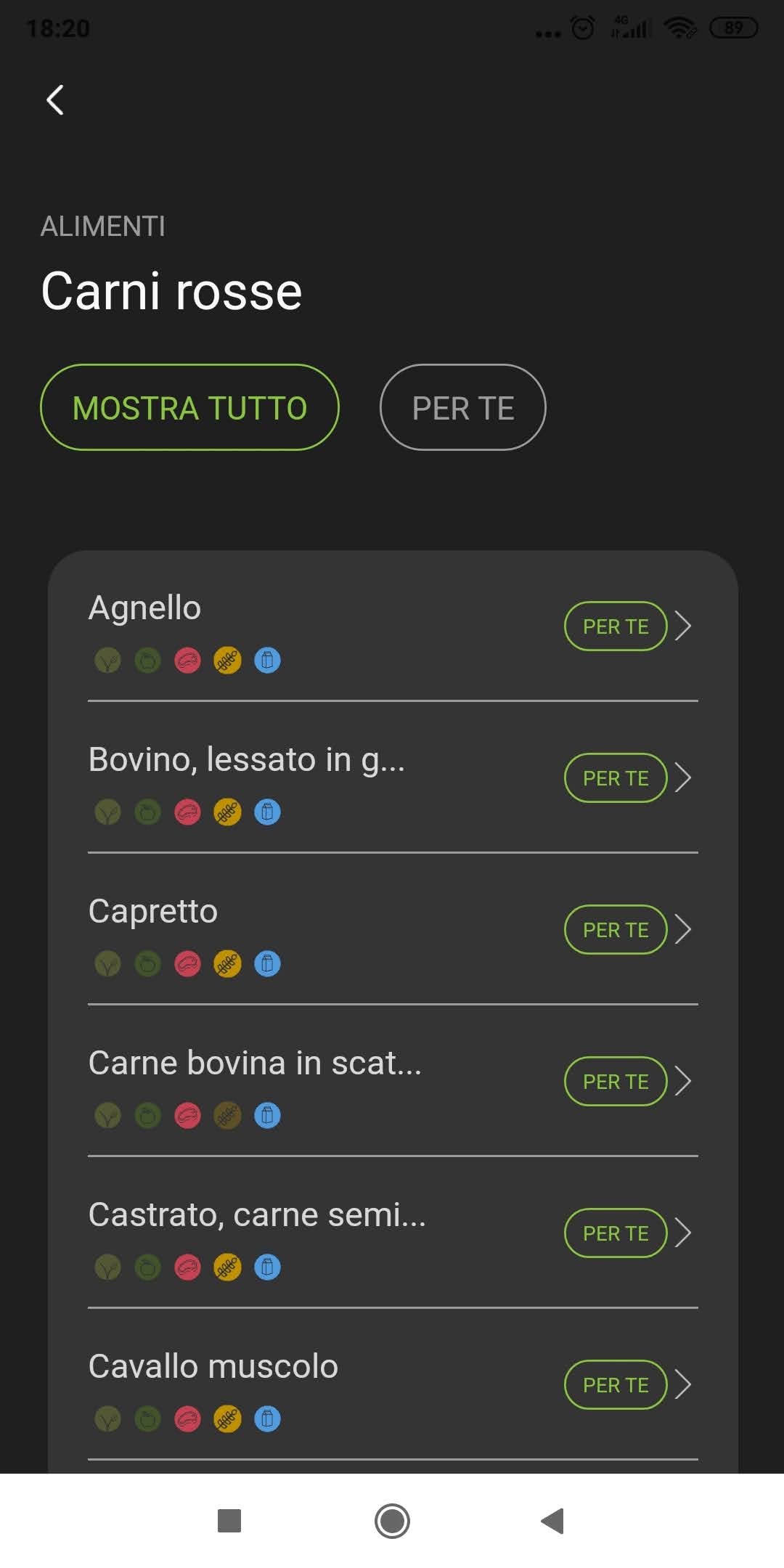
Task: Open the Bovino, lessato row
Action: (x=393, y=778)
